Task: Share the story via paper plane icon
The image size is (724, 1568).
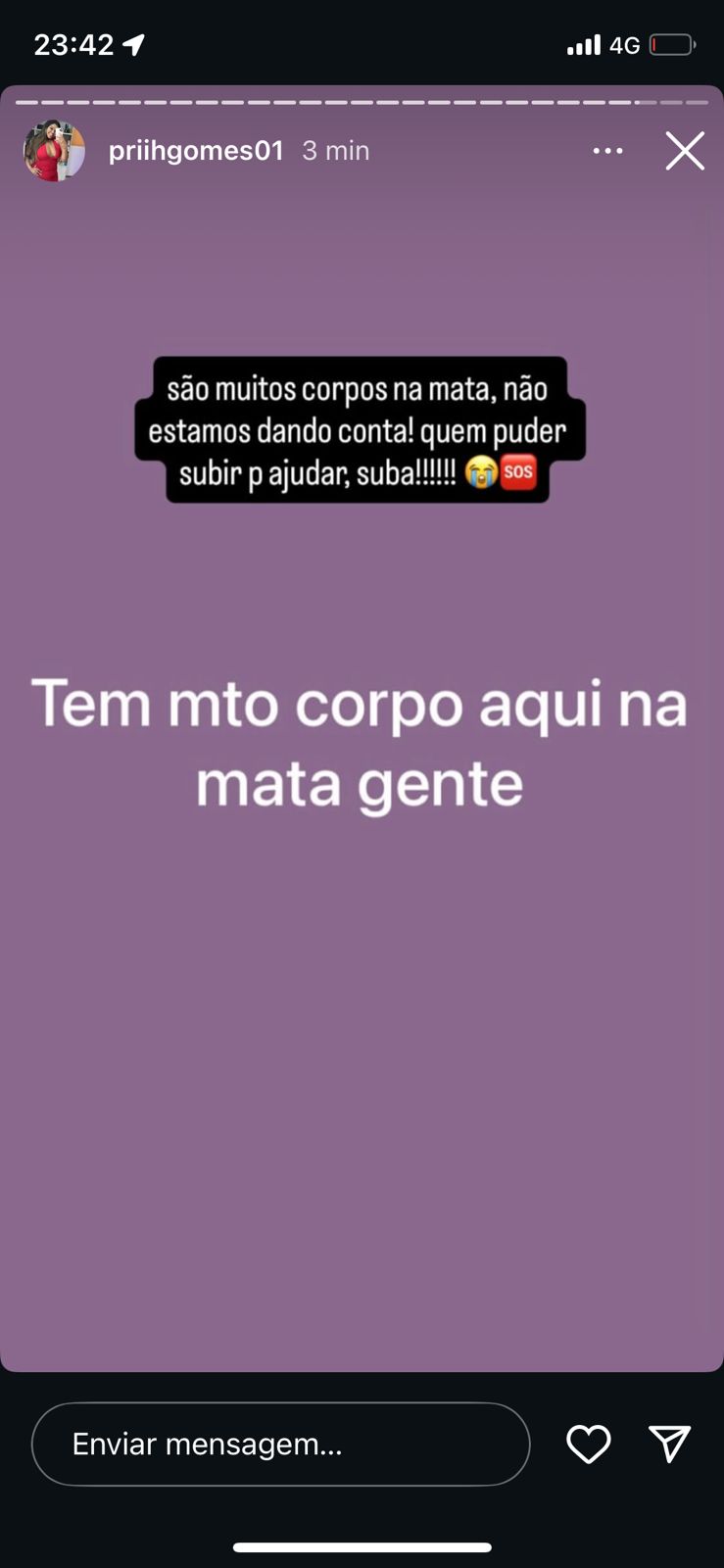Action: click(x=670, y=1444)
